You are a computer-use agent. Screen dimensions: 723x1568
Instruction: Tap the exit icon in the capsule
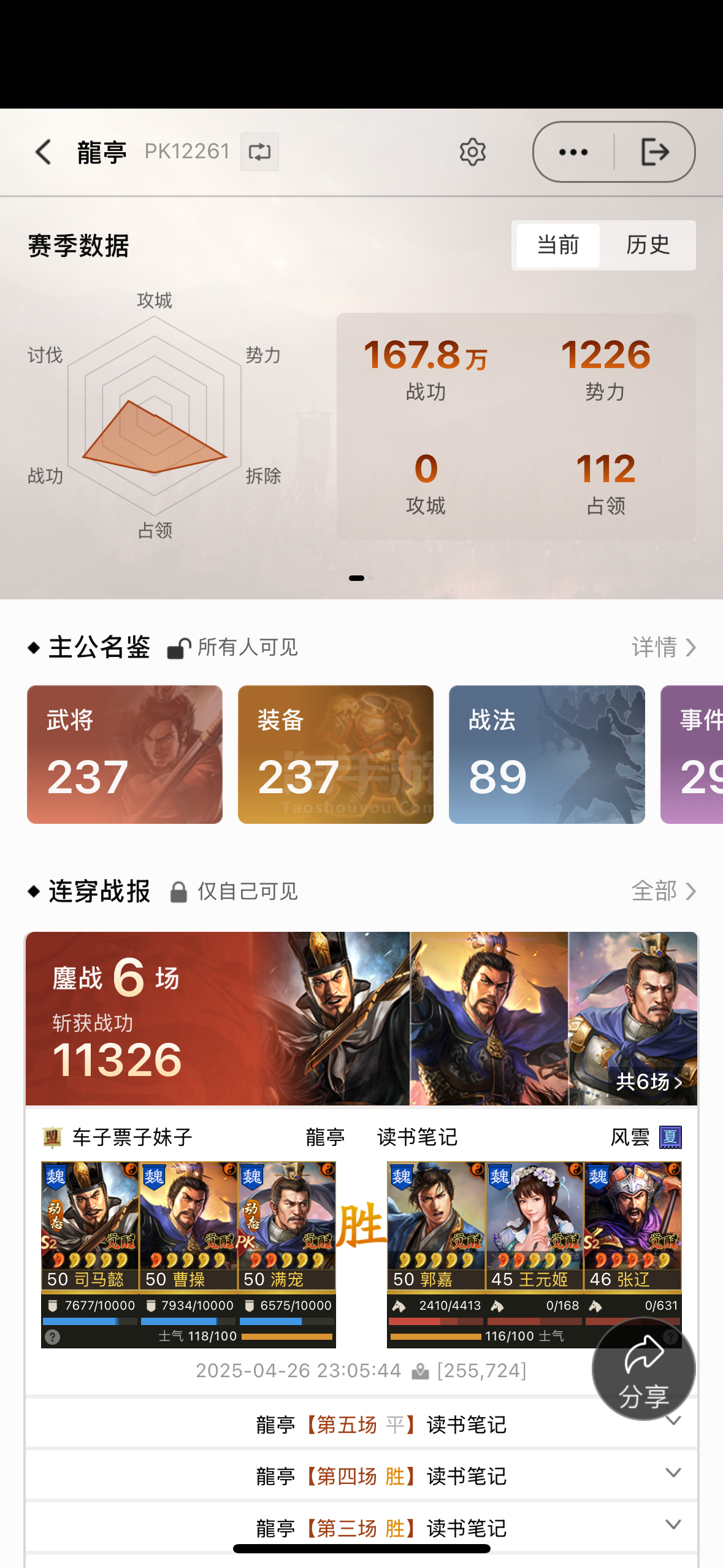tap(654, 152)
